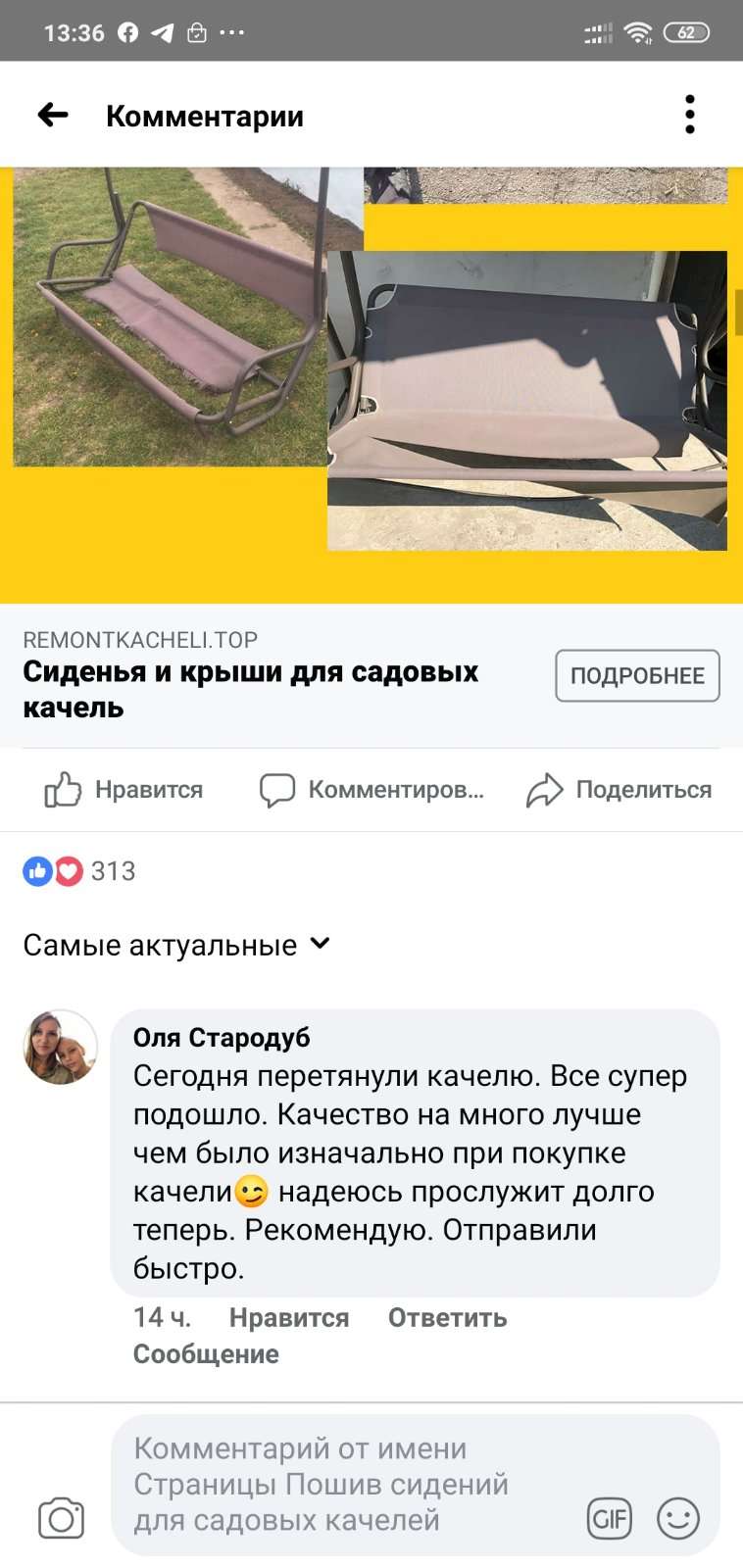This screenshot has width=743, height=1568.
Task: Expand Самые актуальные sorting dropdown
Action: pos(176,946)
